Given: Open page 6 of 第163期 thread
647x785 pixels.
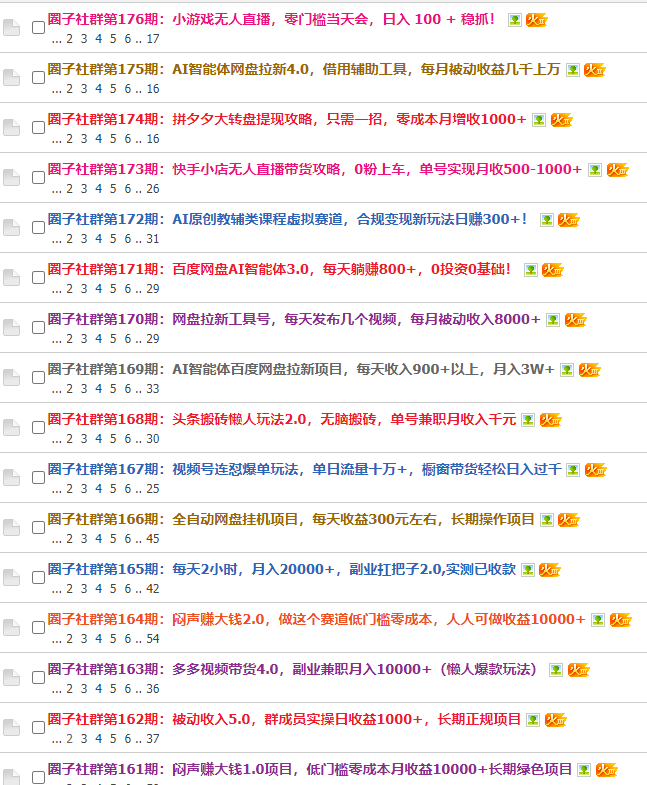Looking at the screenshot, I should 127,688.
